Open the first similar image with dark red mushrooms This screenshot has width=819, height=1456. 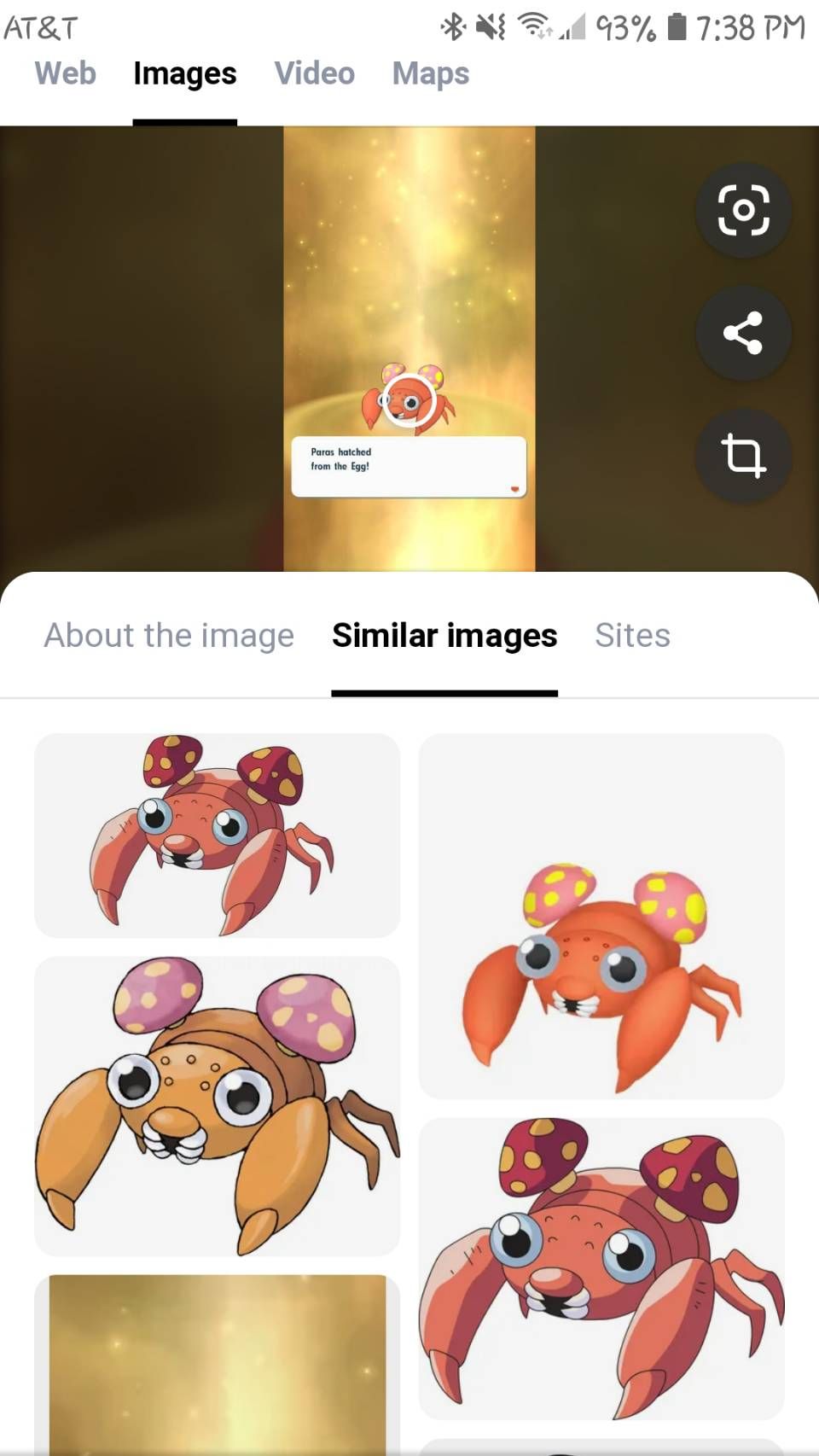(x=217, y=835)
